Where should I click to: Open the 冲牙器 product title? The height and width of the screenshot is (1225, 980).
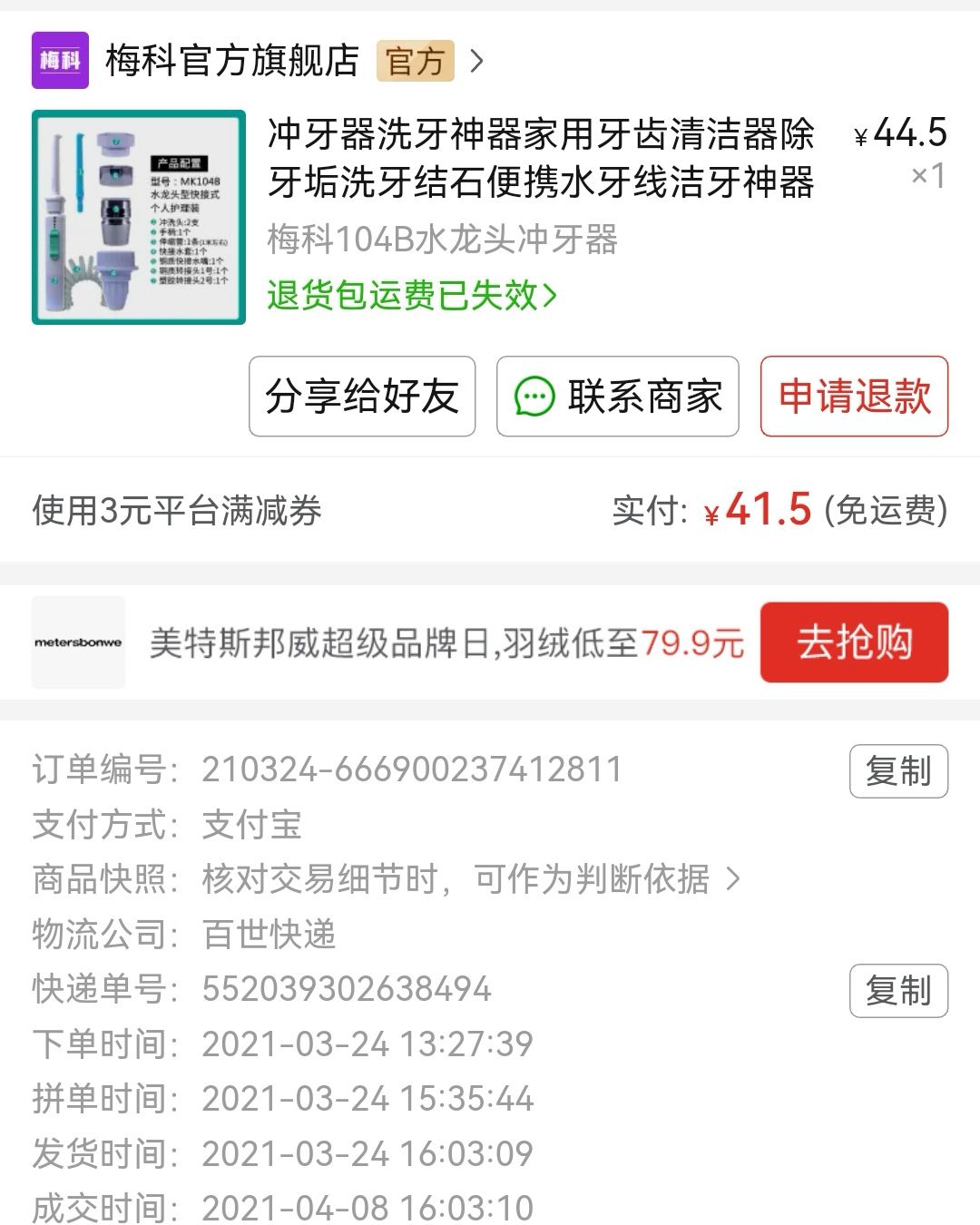[x=541, y=158]
